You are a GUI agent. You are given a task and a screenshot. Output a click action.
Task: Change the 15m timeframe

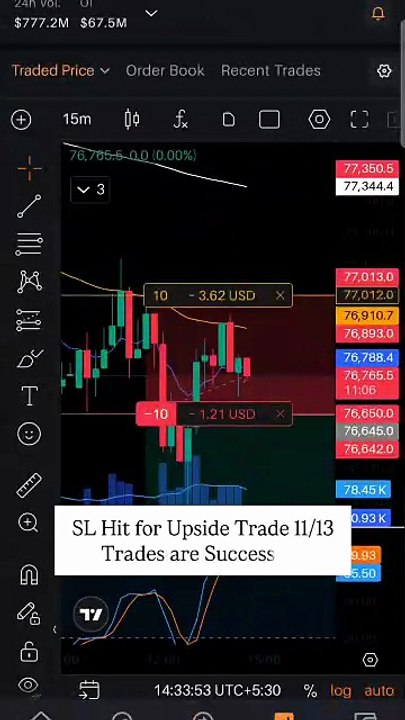(x=77, y=119)
